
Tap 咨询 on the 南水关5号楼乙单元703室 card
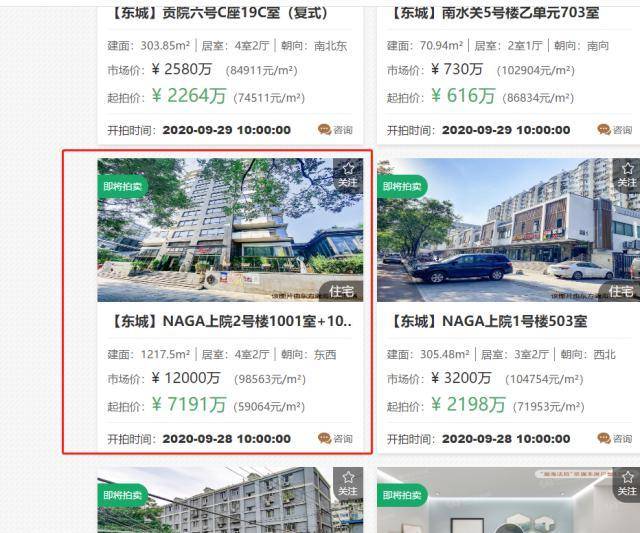[615, 130]
